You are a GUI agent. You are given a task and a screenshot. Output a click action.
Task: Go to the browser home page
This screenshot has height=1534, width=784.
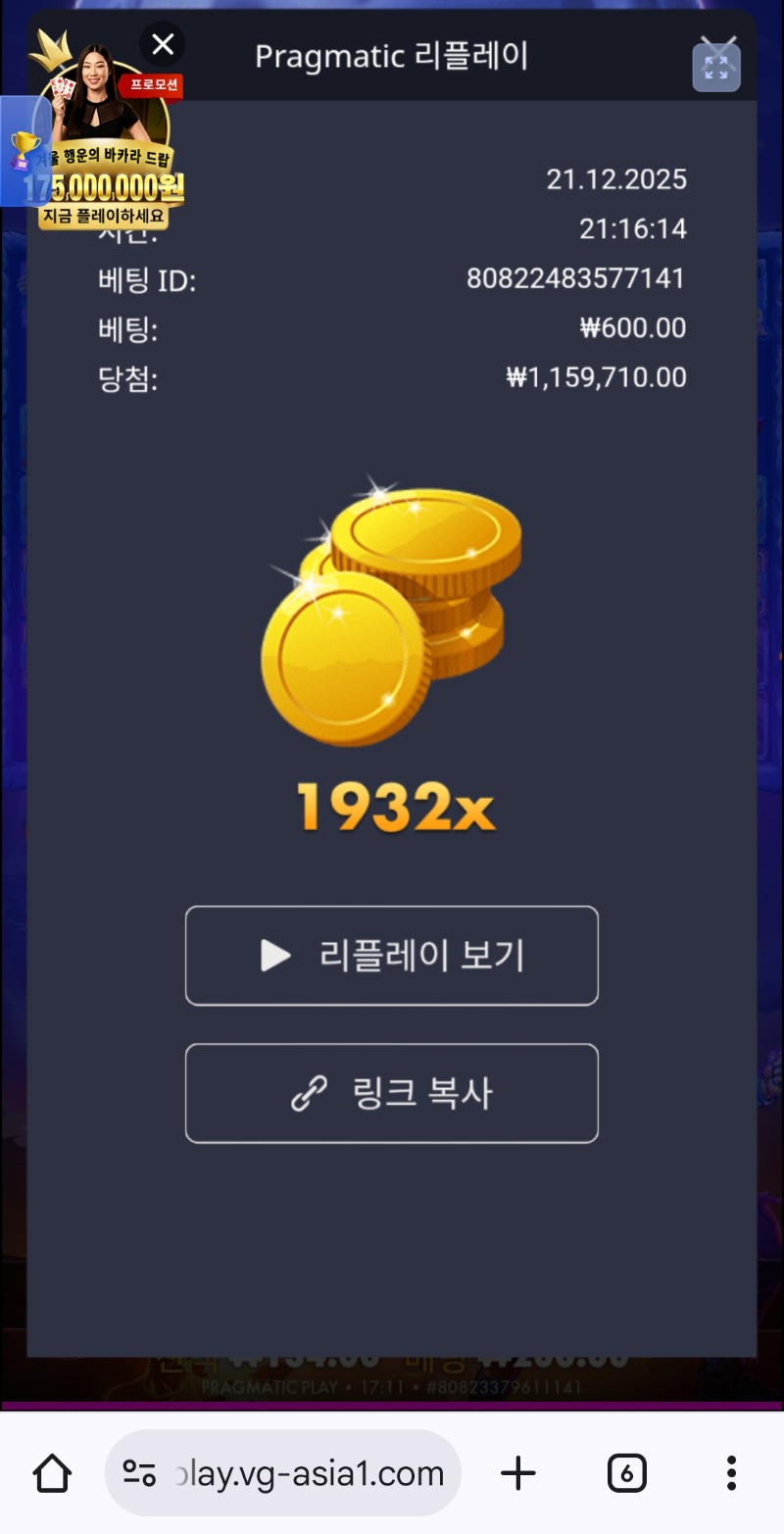(x=52, y=1472)
